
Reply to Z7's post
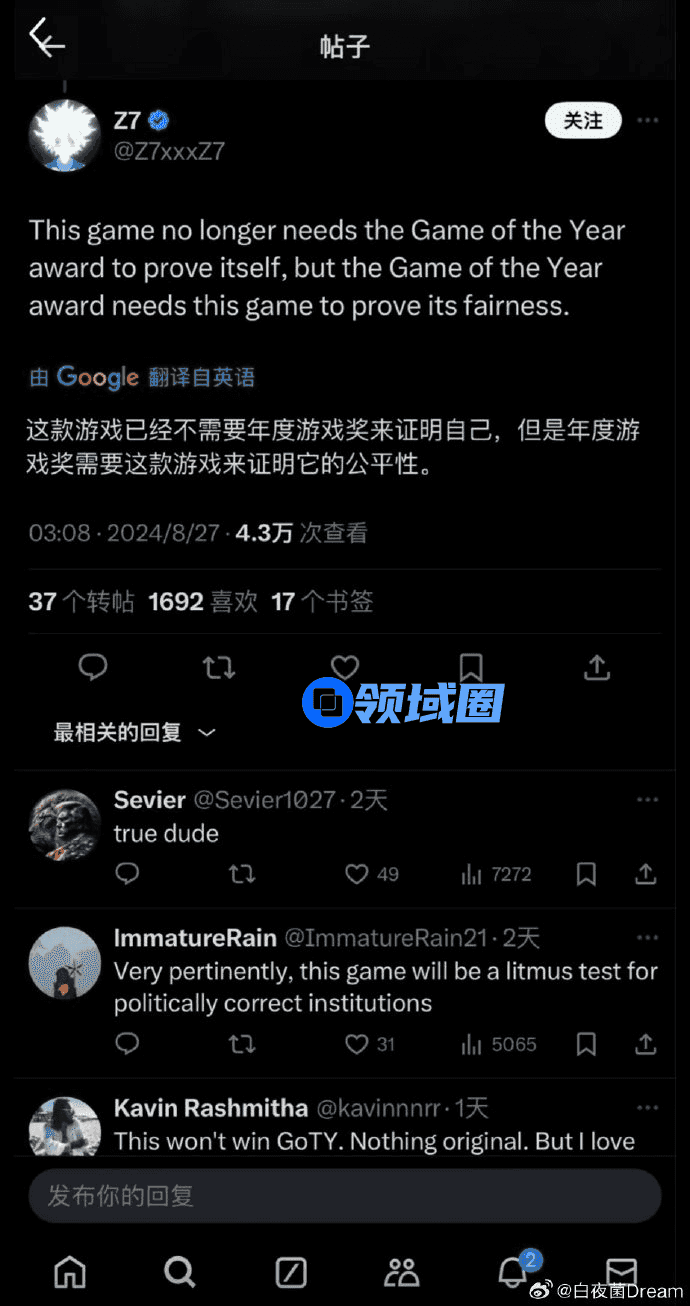coord(93,667)
